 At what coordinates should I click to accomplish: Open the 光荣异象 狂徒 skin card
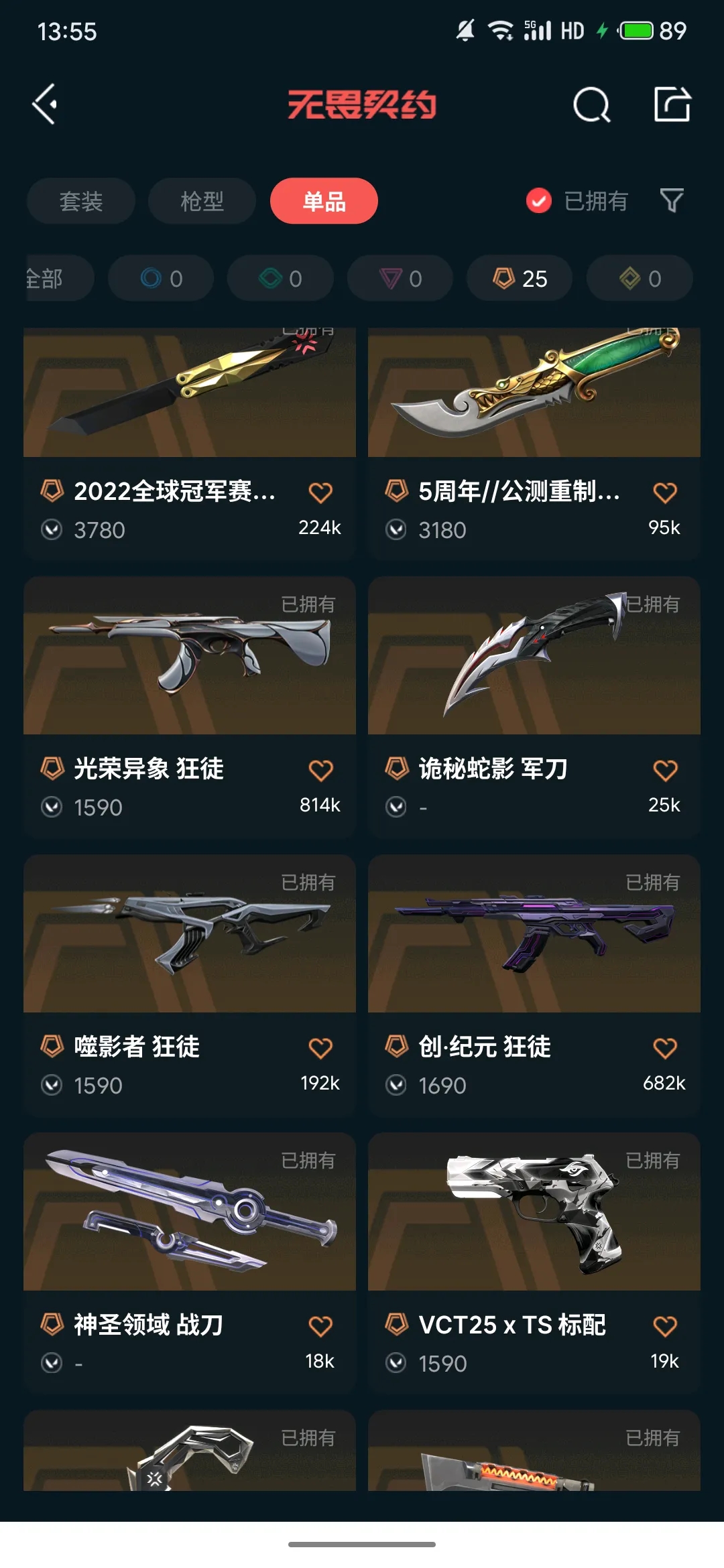pos(190,707)
